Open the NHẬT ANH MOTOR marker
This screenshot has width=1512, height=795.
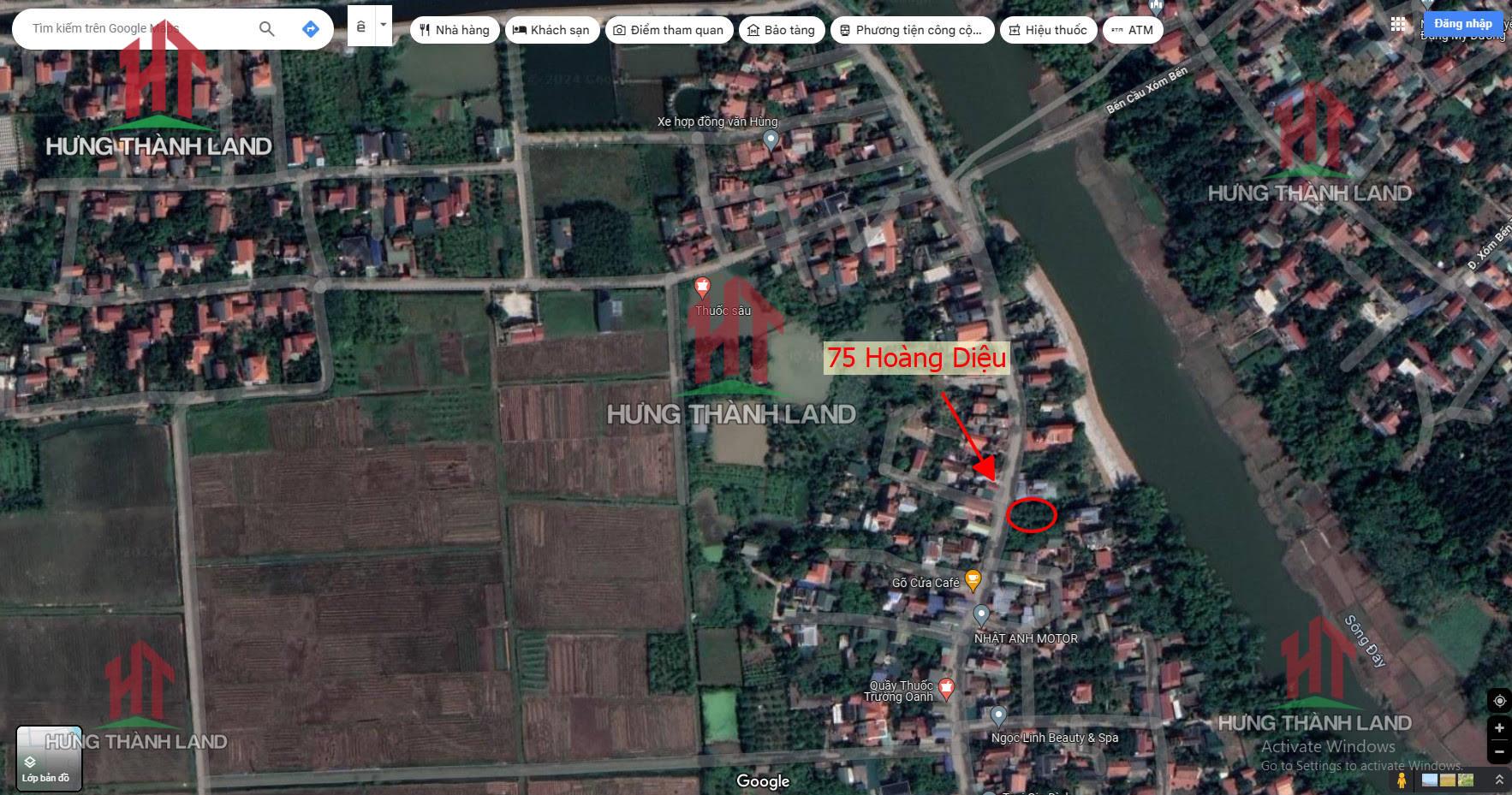point(982,614)
